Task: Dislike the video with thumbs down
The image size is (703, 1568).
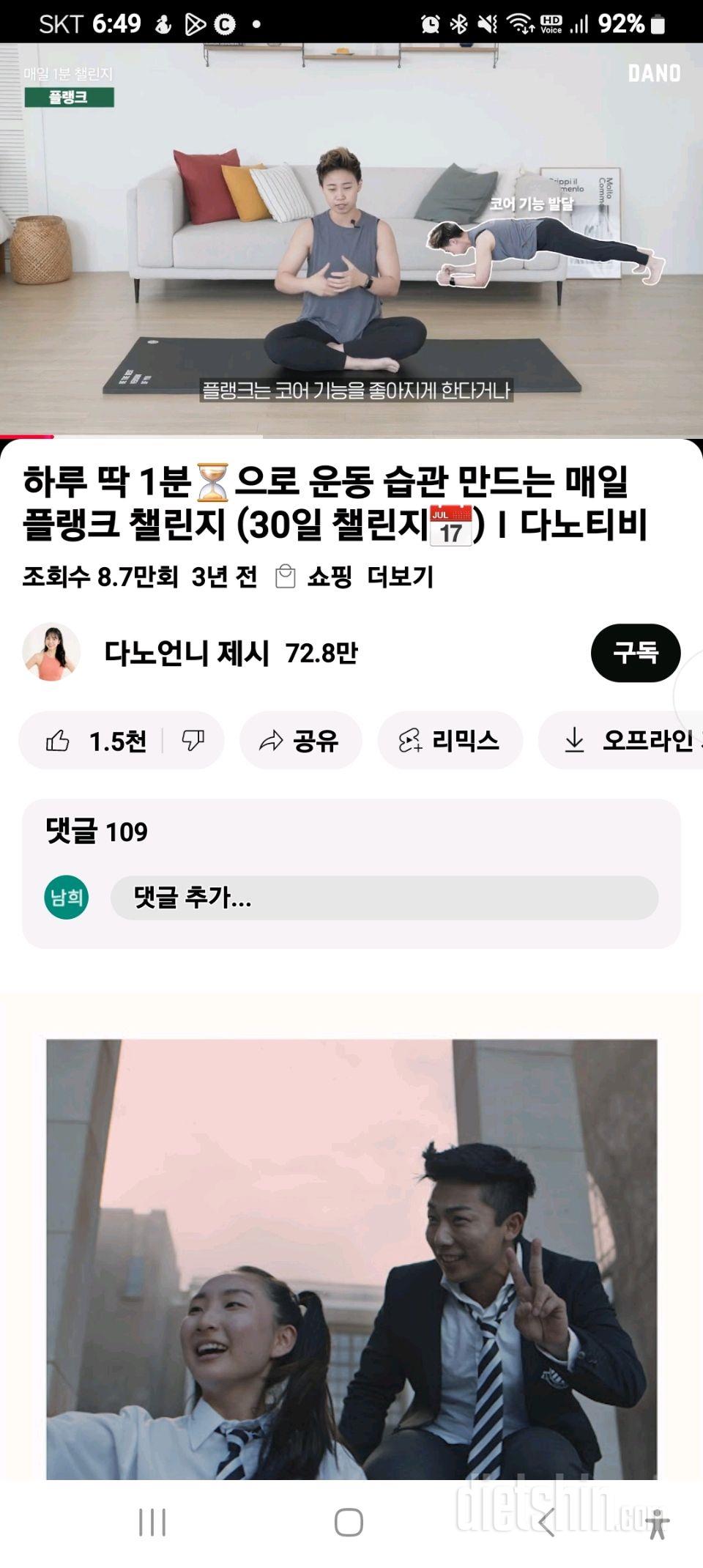Action: click(x=193, y=741)
